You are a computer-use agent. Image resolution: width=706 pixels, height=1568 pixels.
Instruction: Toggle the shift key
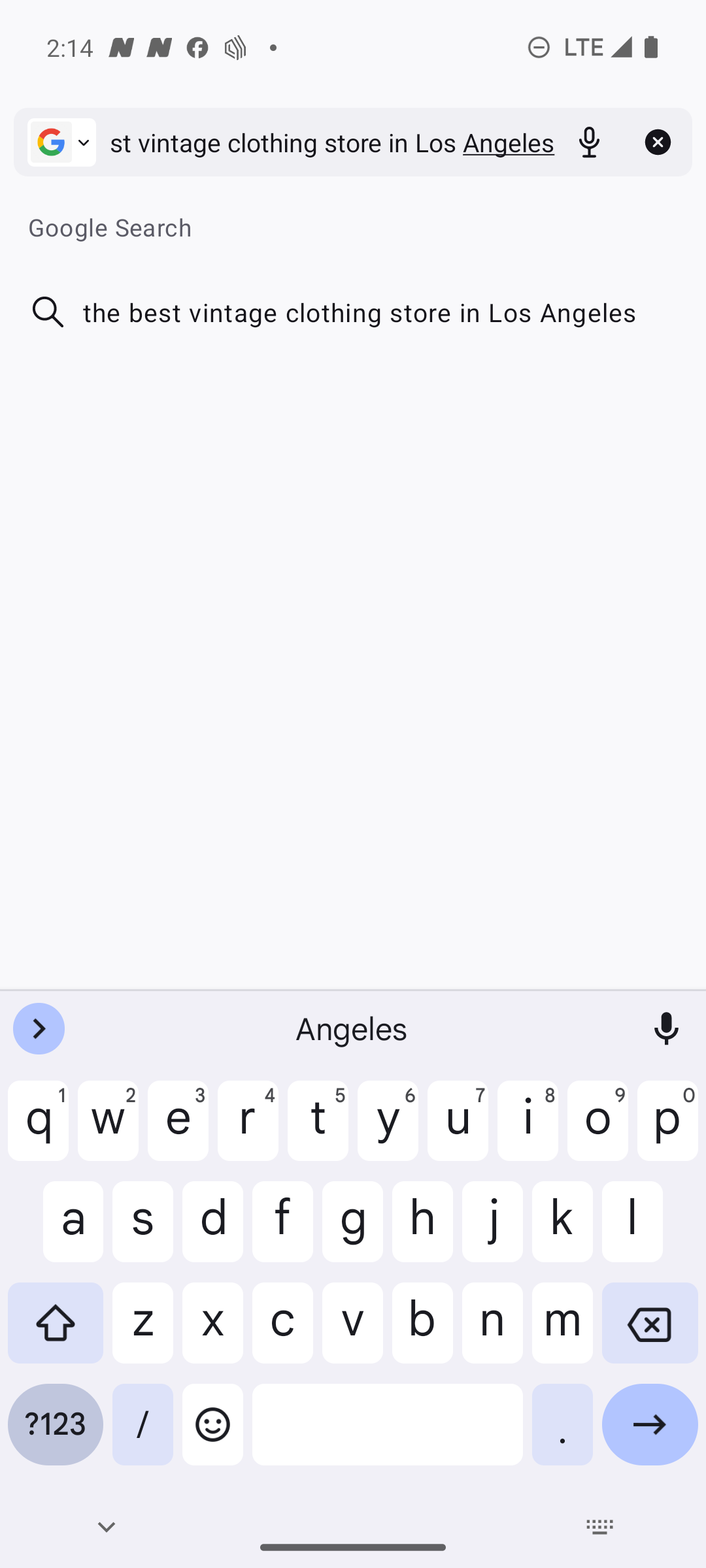[x=56, y=1324]
